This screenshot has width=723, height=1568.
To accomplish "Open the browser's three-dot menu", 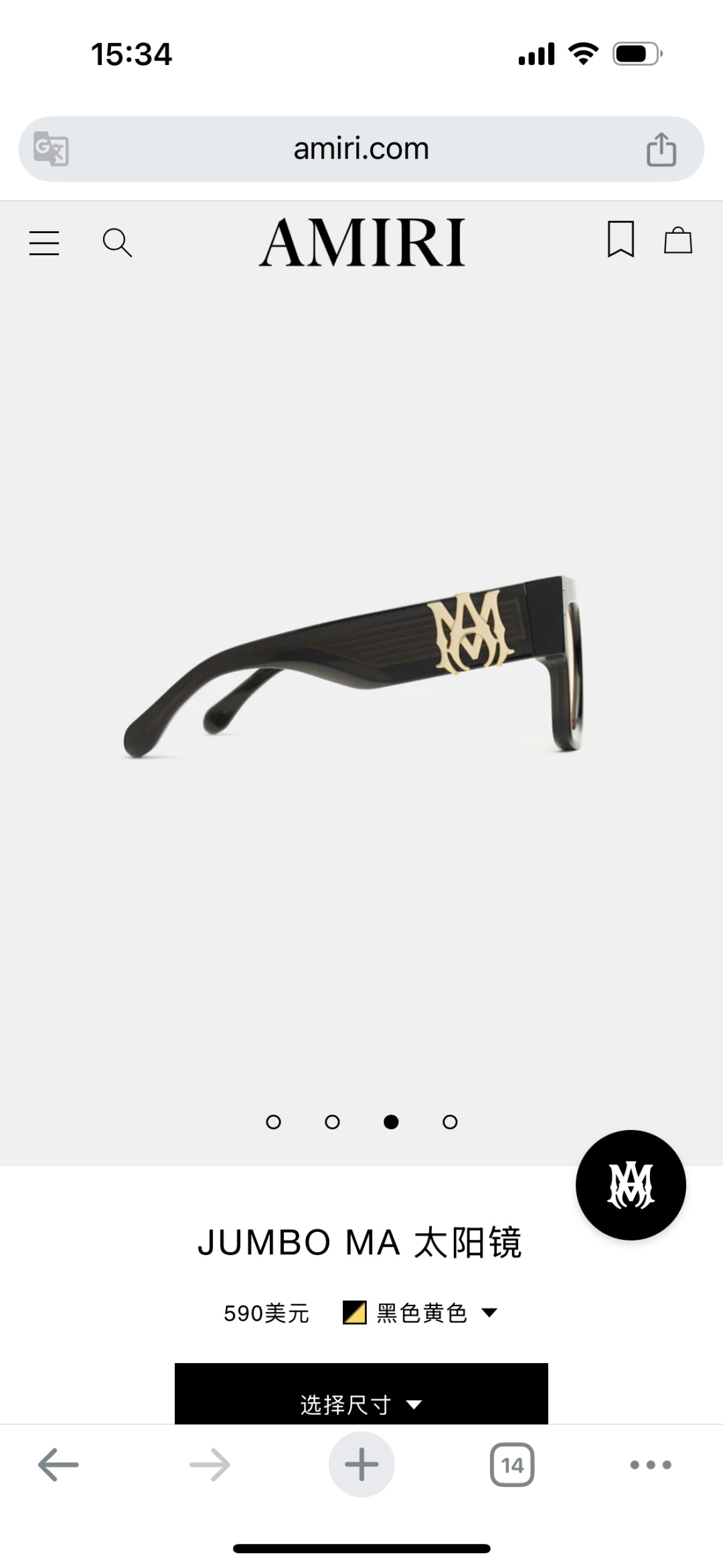I will point(651,1465).
